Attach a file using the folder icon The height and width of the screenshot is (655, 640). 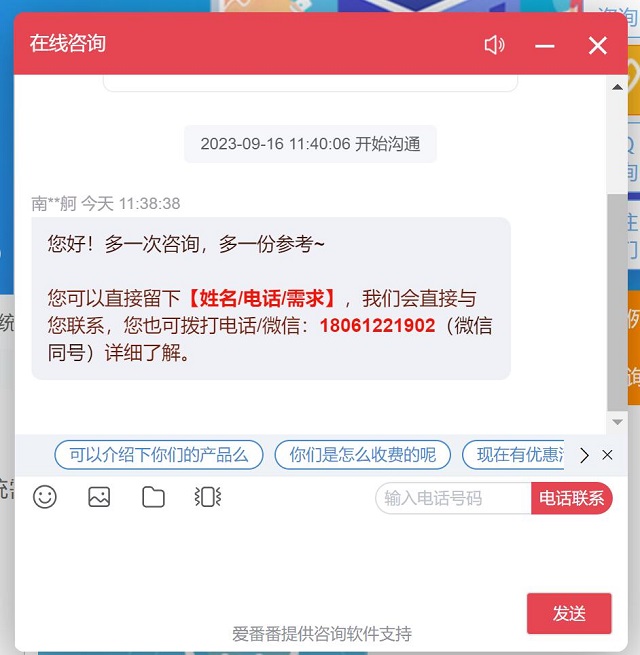[153, 497]
